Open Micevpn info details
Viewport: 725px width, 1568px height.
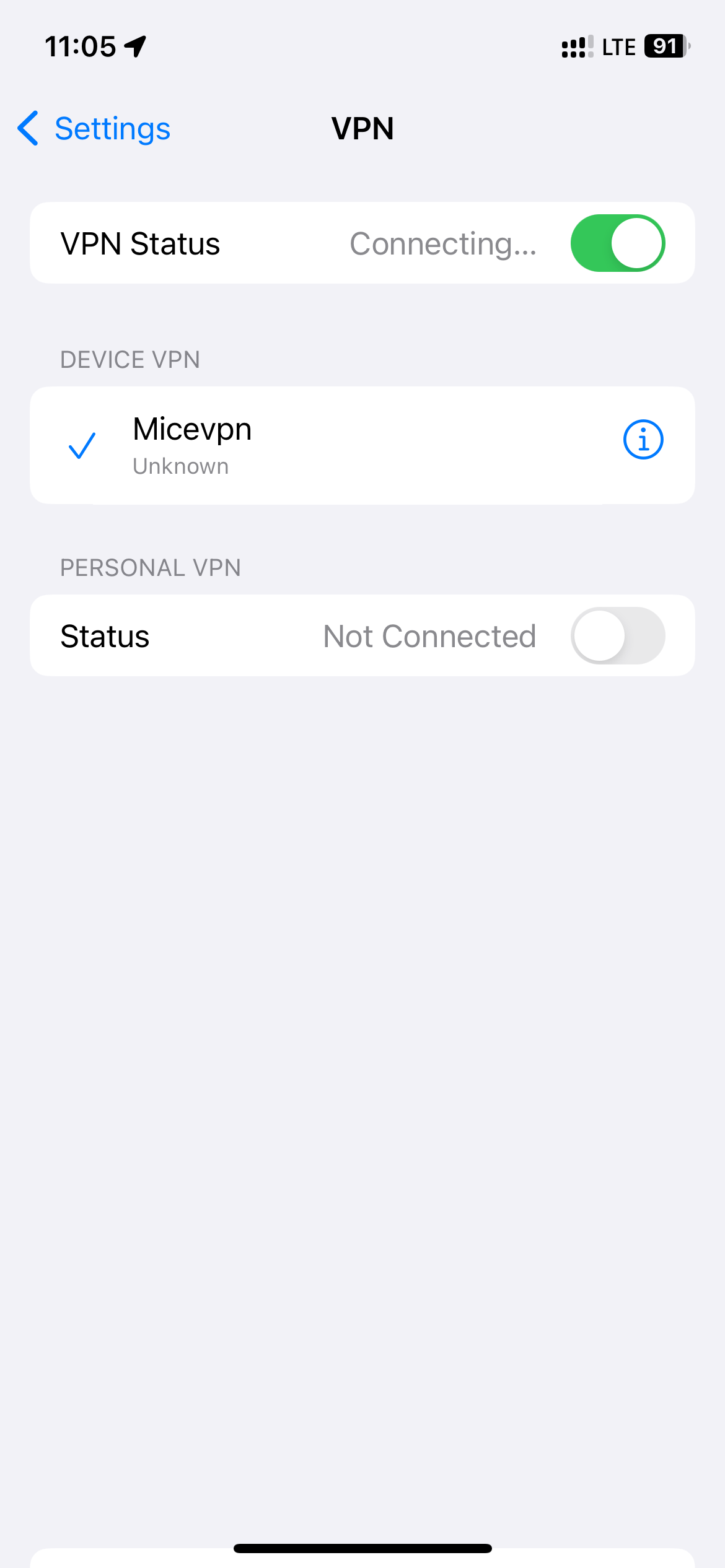(x=643, y=440)
